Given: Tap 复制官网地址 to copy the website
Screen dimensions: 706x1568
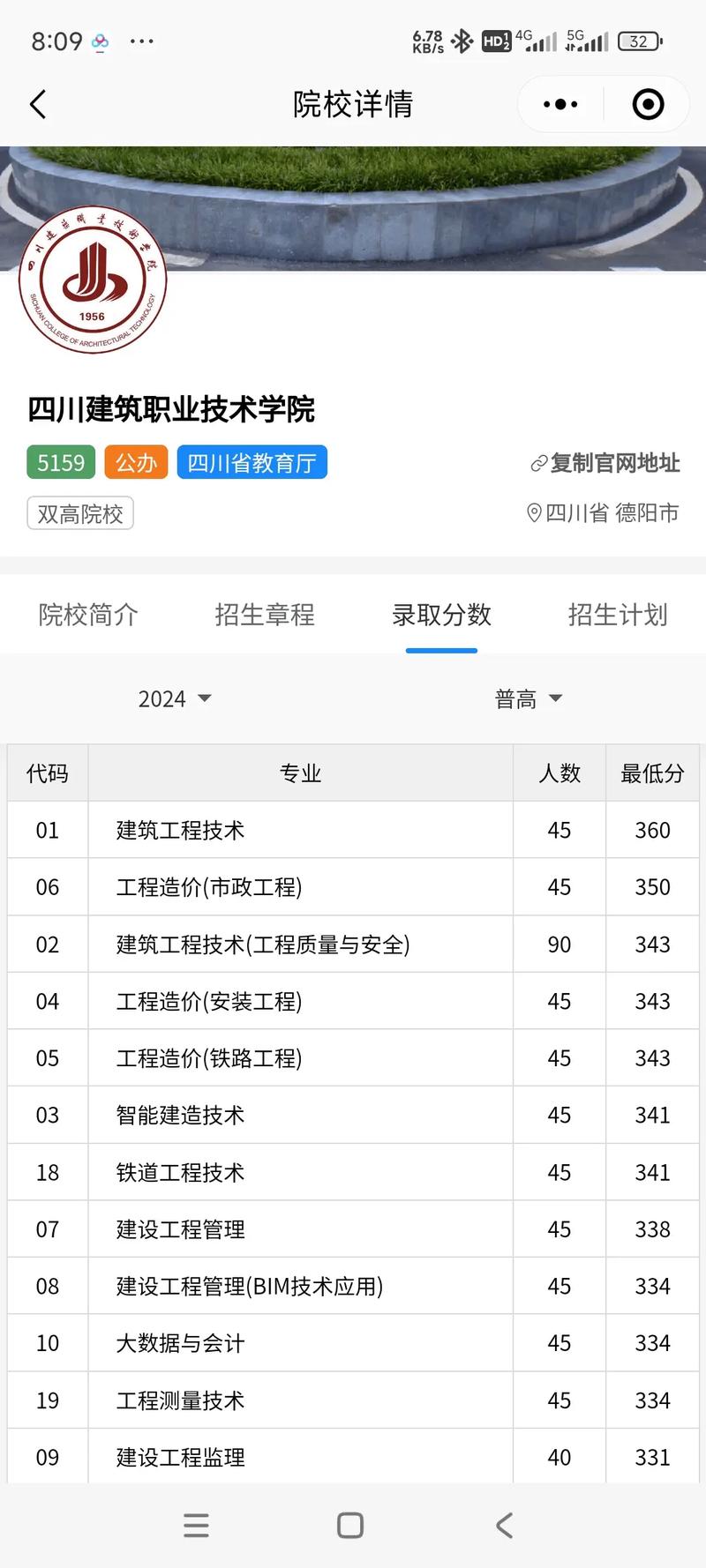Looking at the screenshot, I should pyautogui.click(x=613, y=464).
